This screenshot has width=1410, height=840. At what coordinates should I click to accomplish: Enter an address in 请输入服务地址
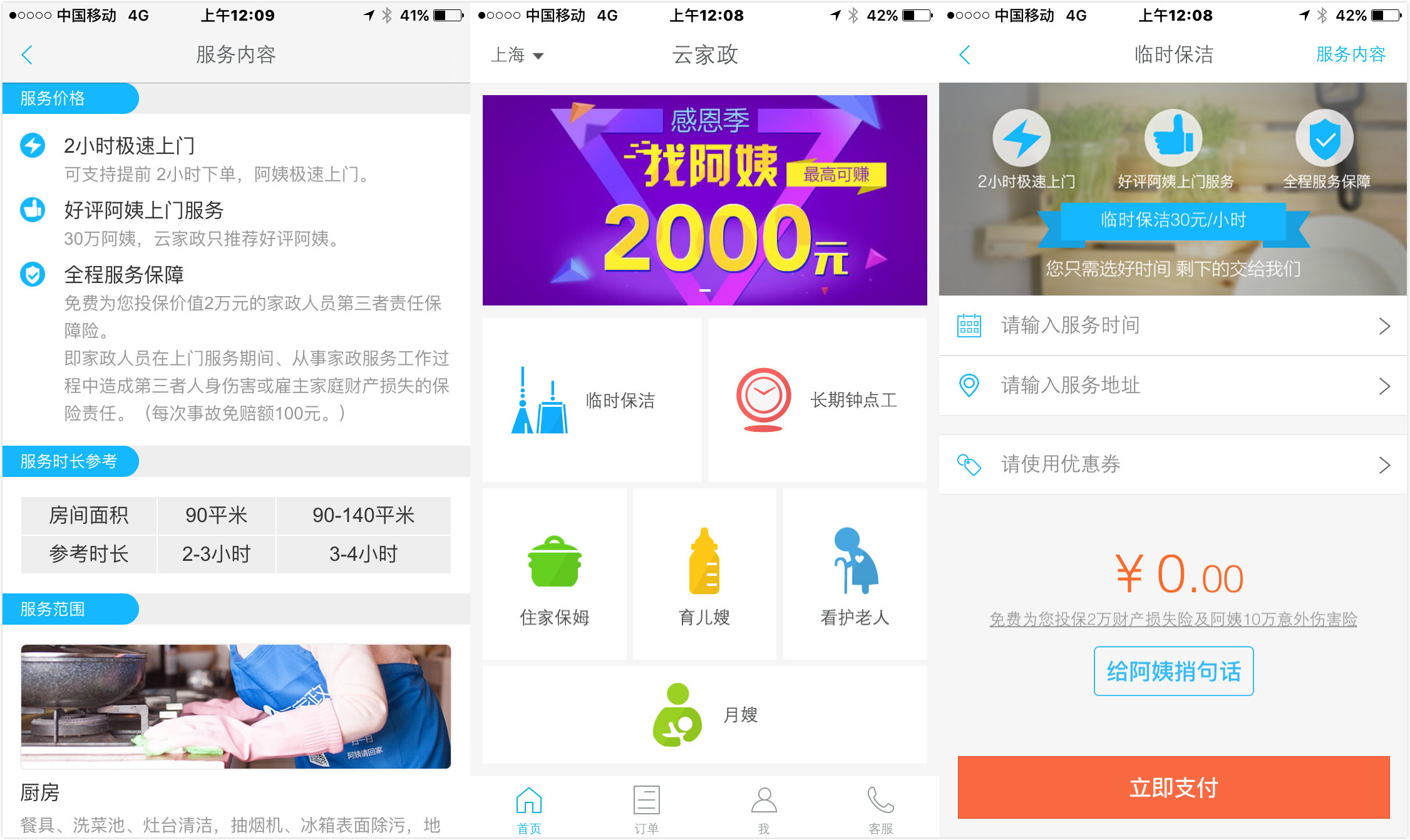coord(1173,386)
